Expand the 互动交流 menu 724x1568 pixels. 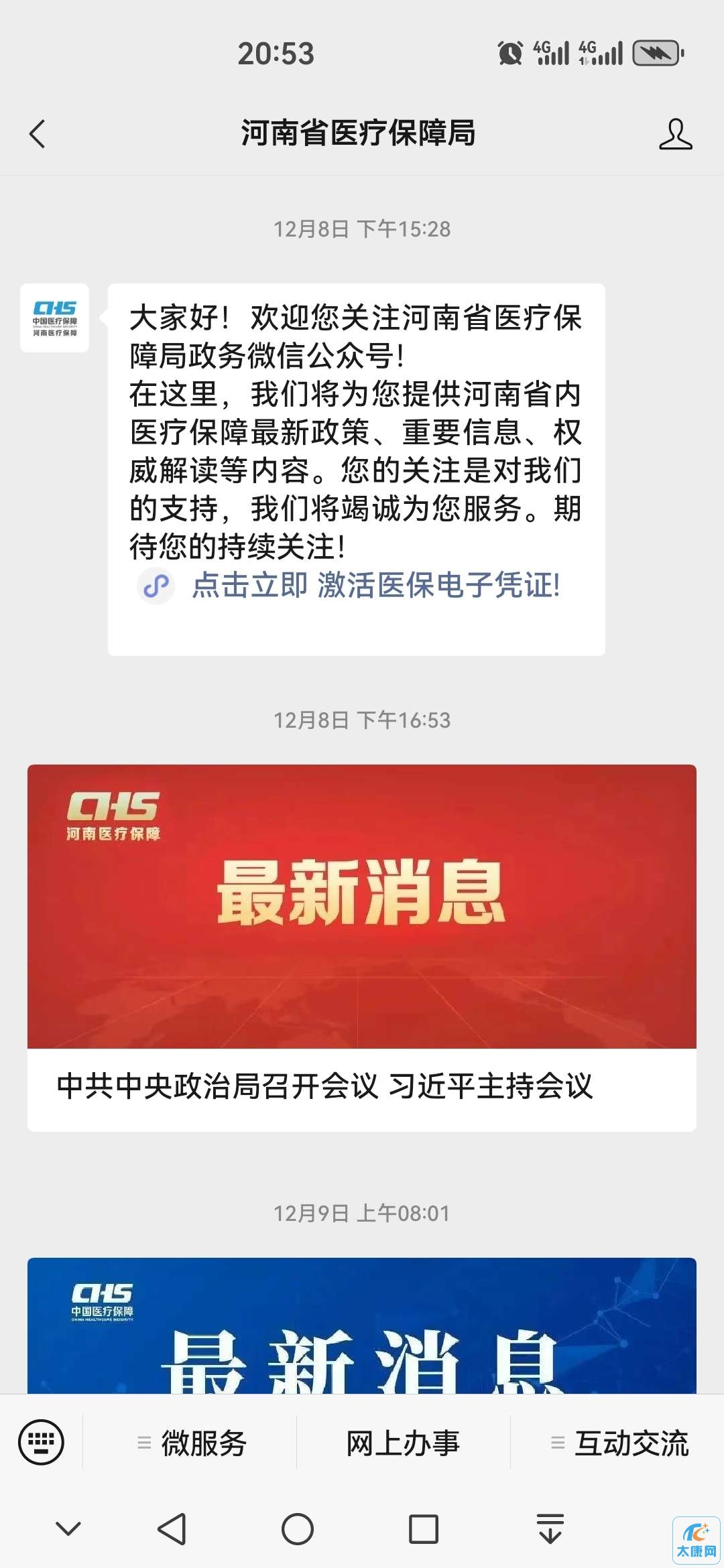click(618, 1443)
